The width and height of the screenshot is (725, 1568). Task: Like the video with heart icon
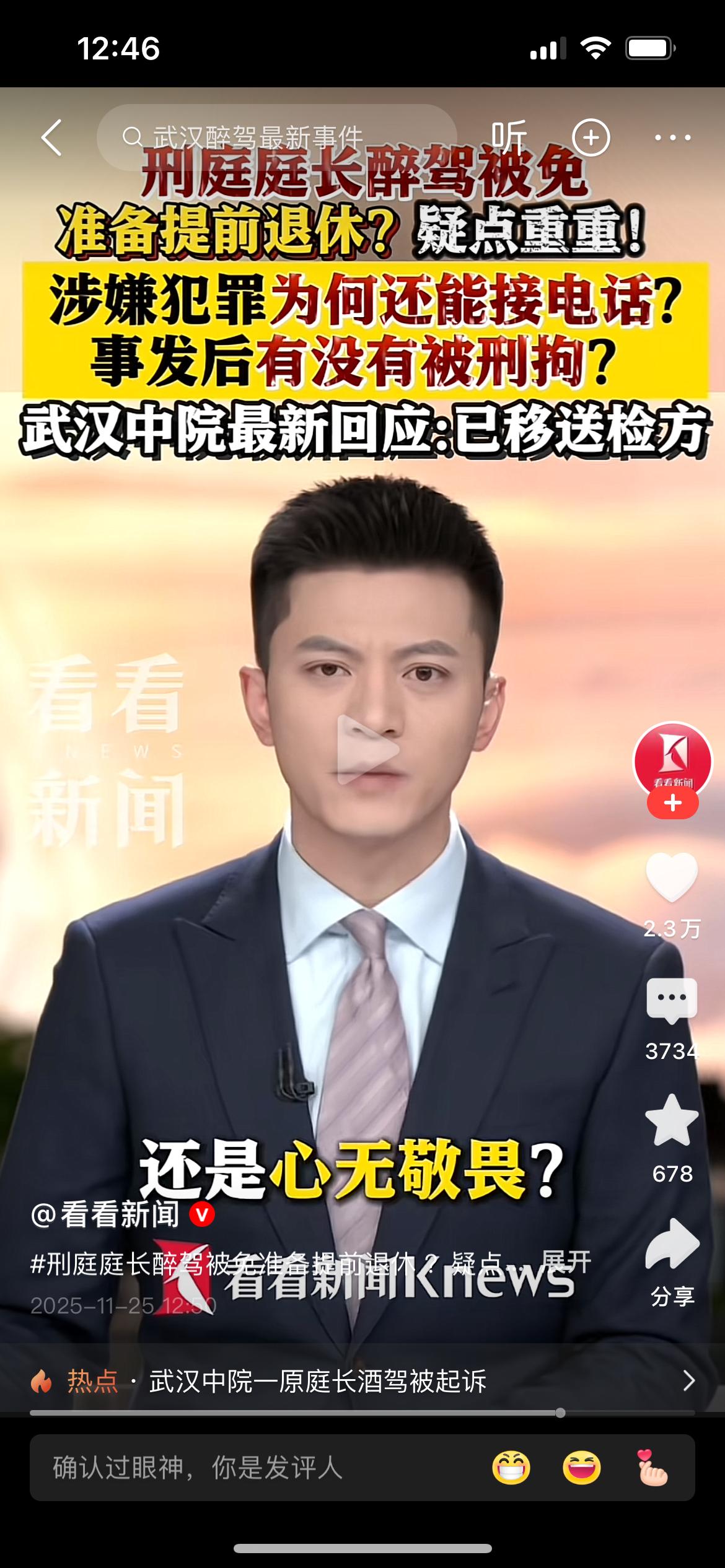click(672, 877)
